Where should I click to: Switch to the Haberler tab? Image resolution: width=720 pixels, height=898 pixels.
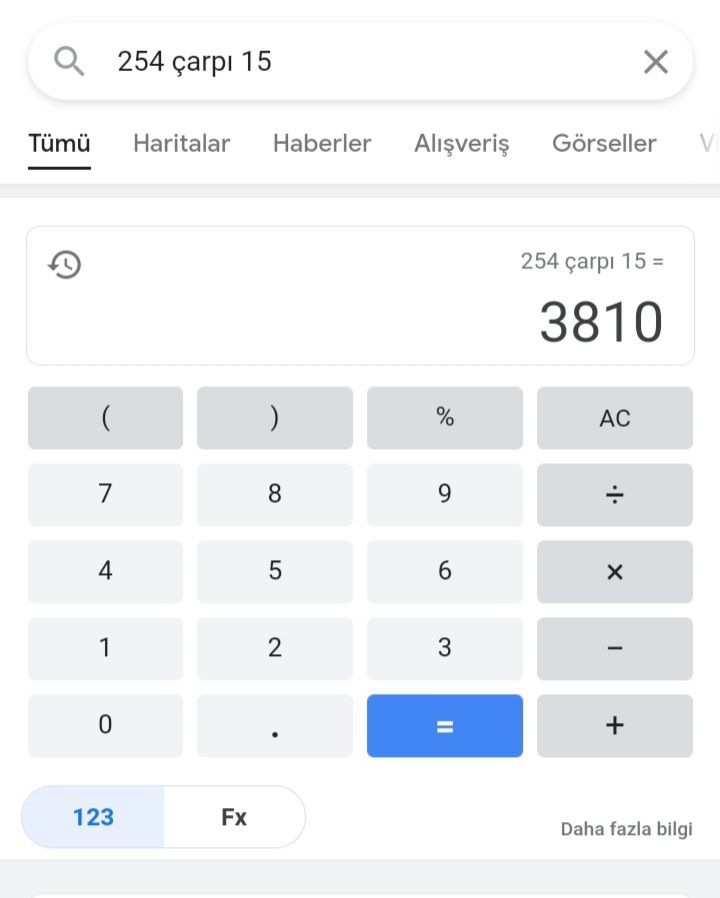pyautogui.click(x=321, y=143)
